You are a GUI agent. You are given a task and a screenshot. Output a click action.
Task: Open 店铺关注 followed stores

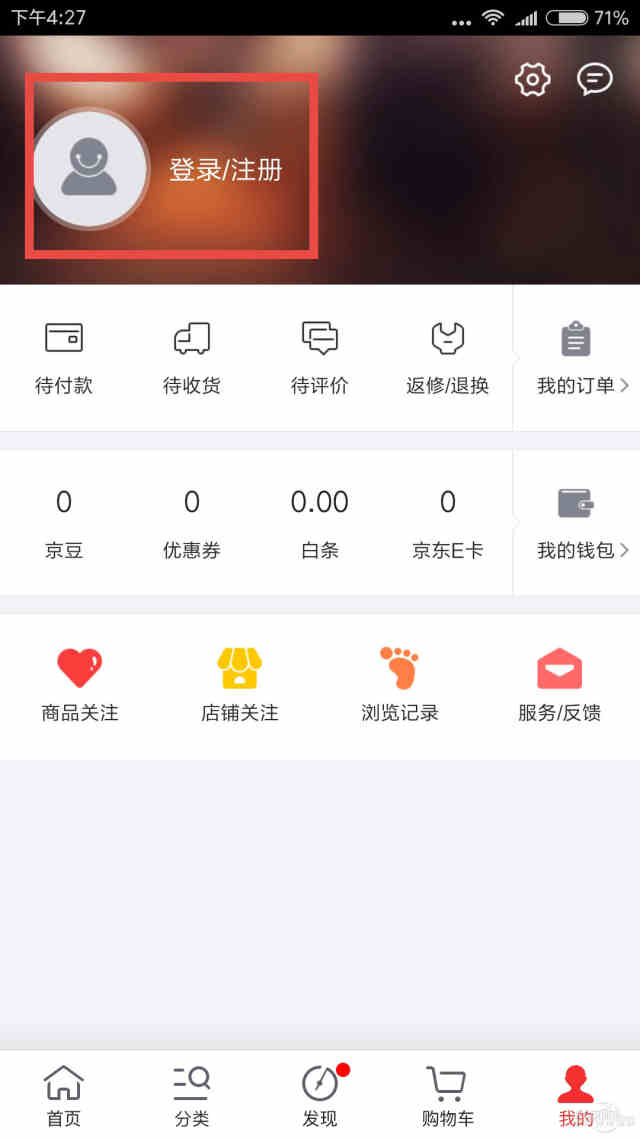240,685
